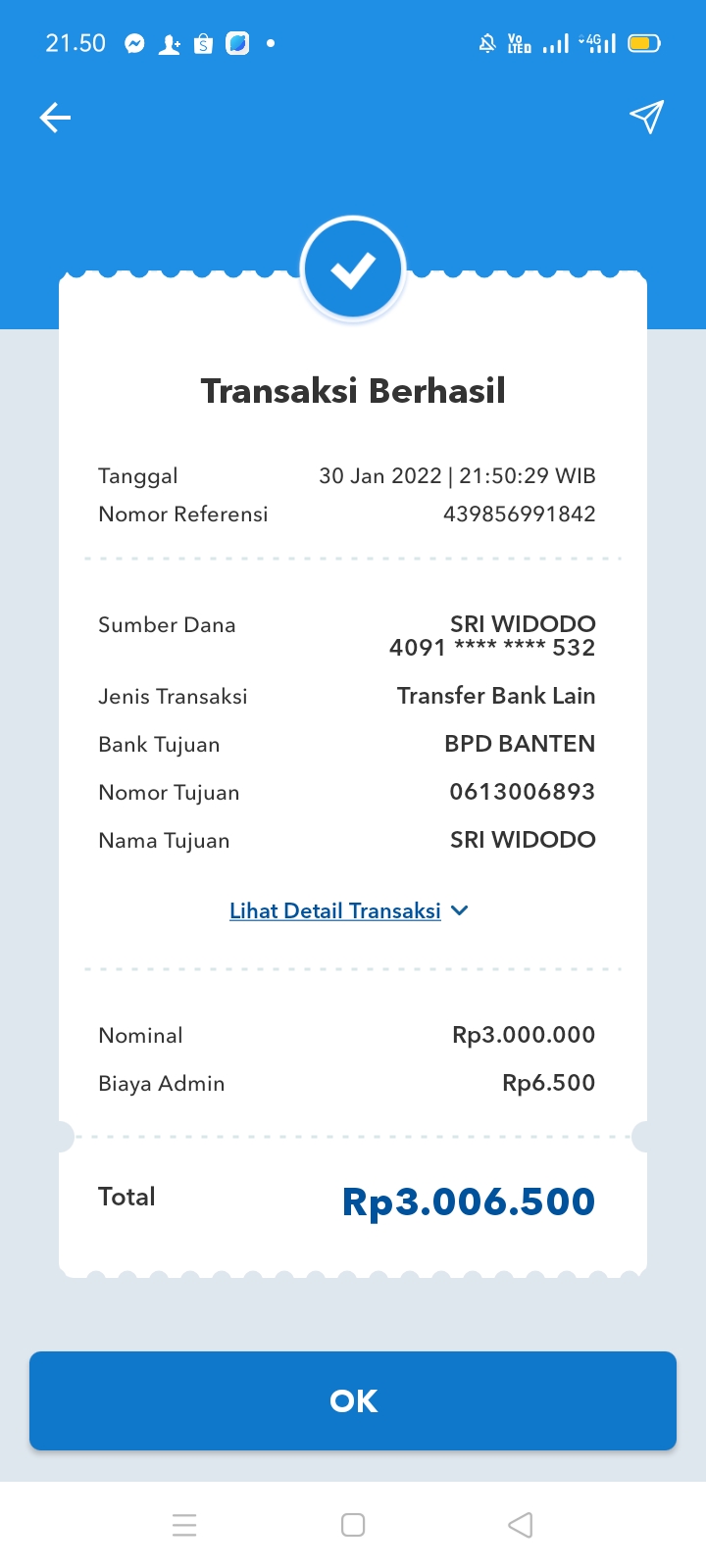Screen dimensions: 706x1568
Task: Share this transaction receipt
Action: pos(646,118)
